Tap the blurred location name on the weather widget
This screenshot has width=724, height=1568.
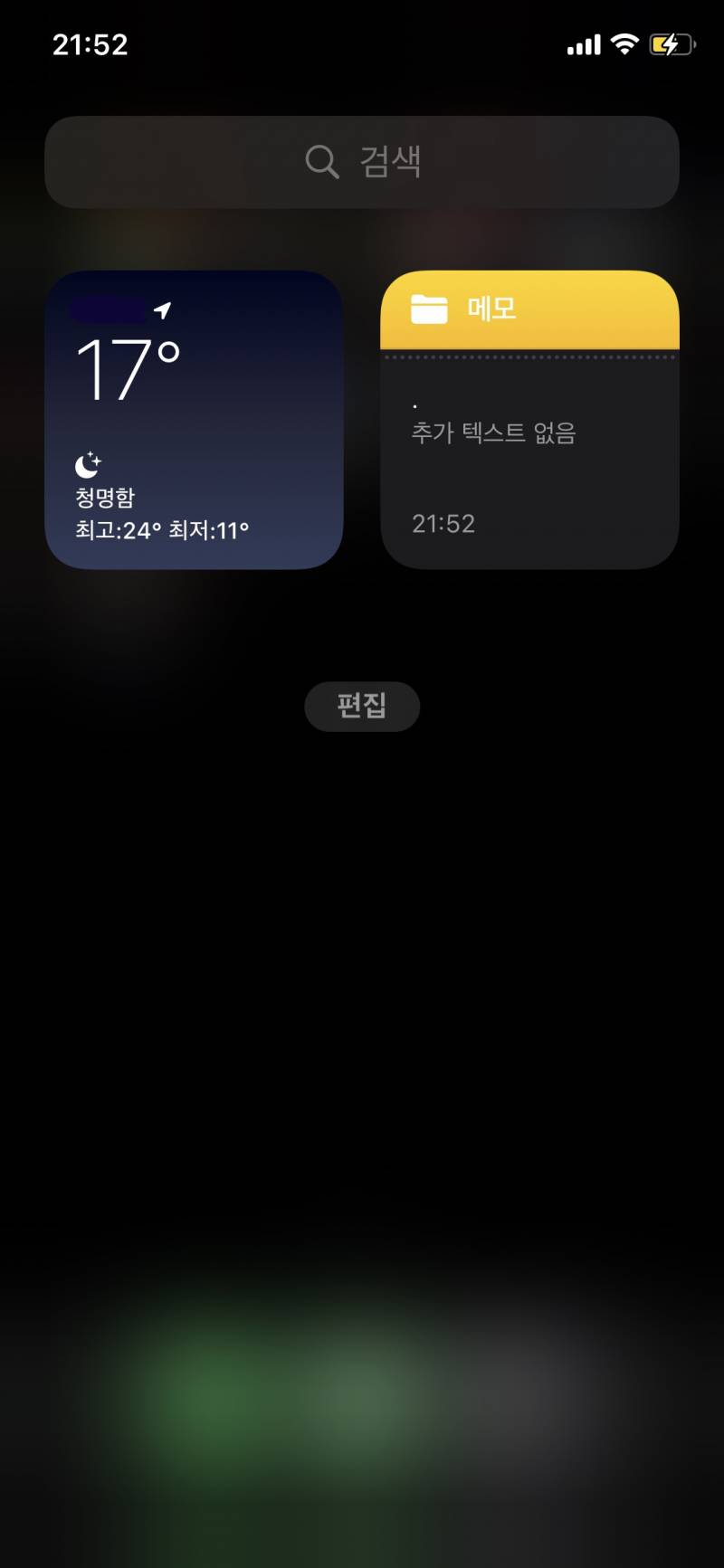tap(109, 308)
